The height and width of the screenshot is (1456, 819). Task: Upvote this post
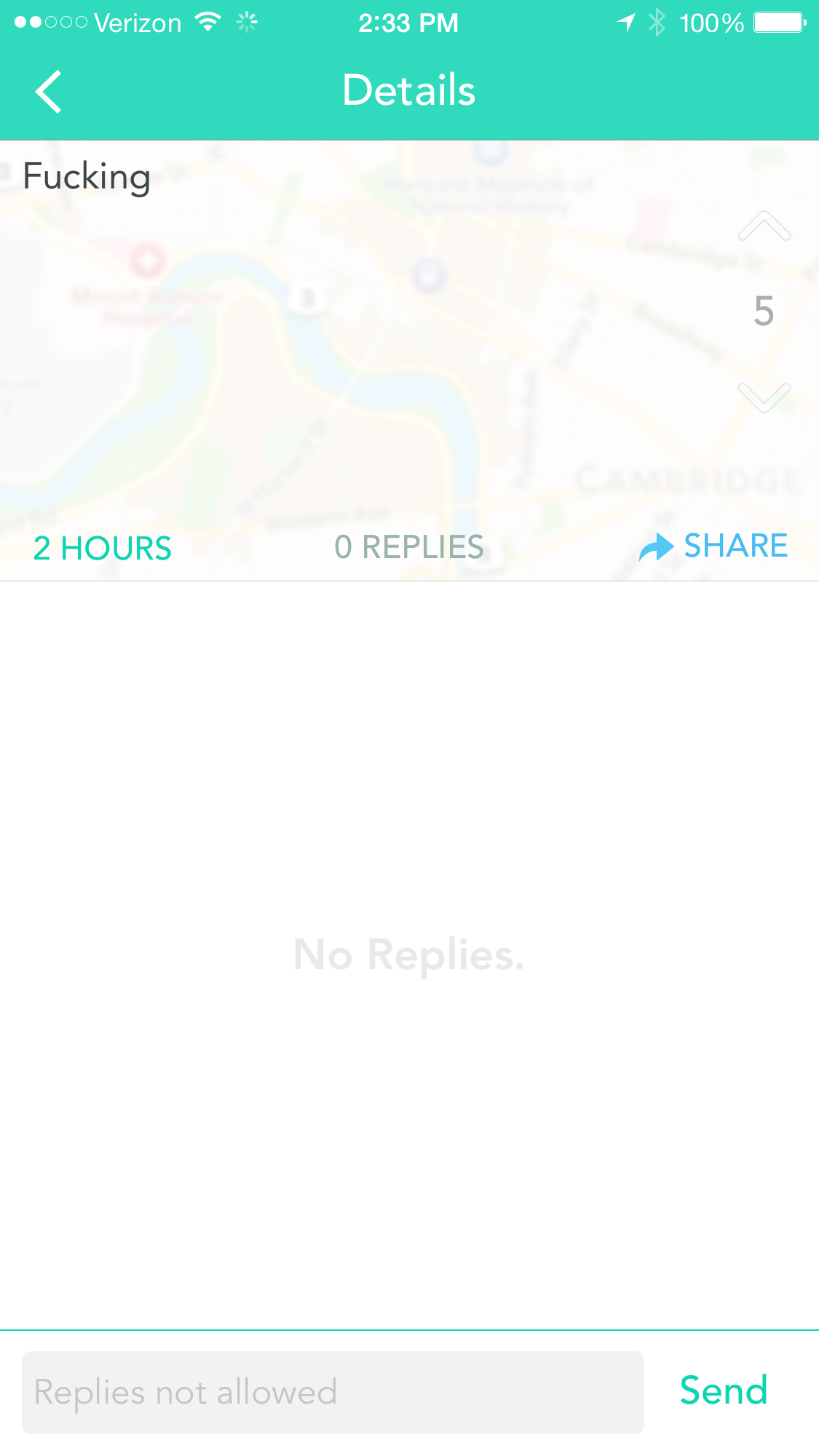click(x=764, y=226)
